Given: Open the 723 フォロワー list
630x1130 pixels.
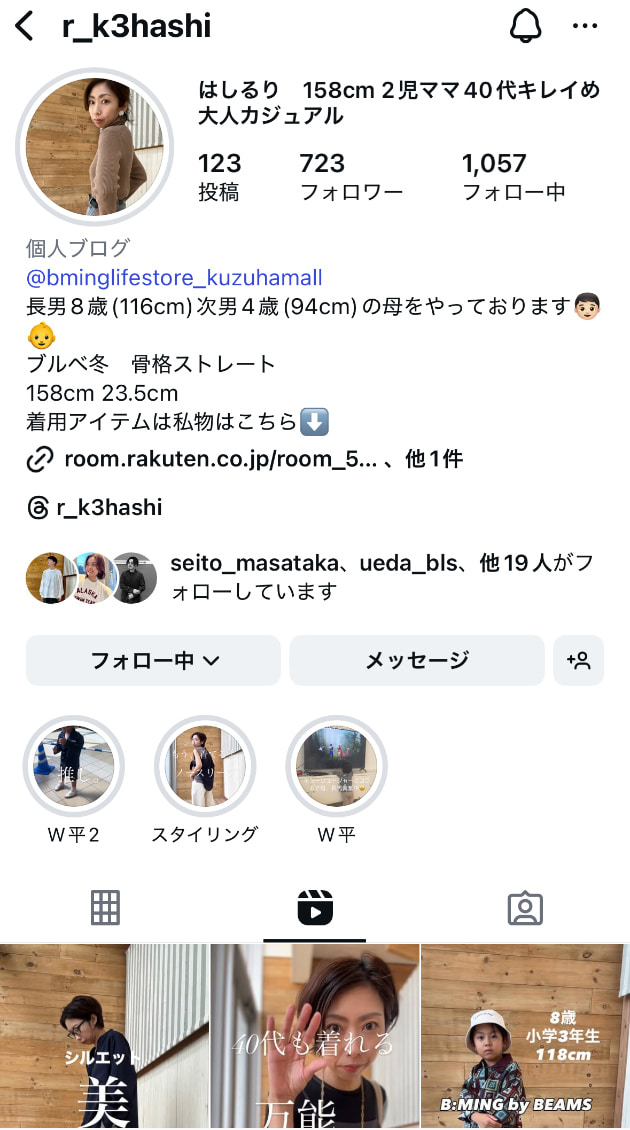Looking at the screenshot, I should 351,176.
